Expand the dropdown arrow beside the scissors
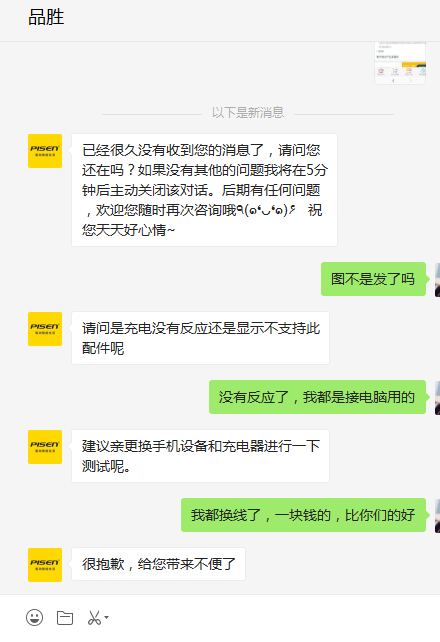 click(x=106, y=617)
